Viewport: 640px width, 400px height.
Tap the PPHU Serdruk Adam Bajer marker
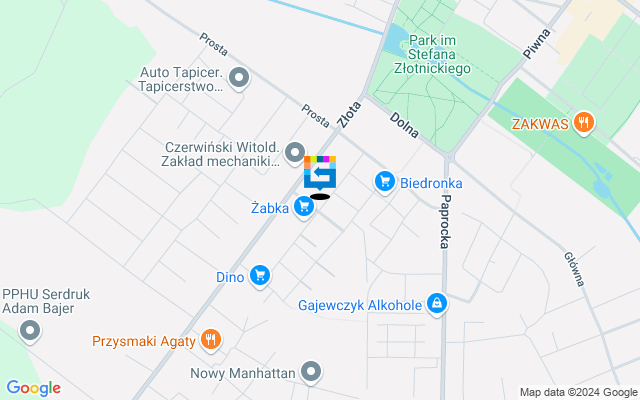[x=31, y=330]
